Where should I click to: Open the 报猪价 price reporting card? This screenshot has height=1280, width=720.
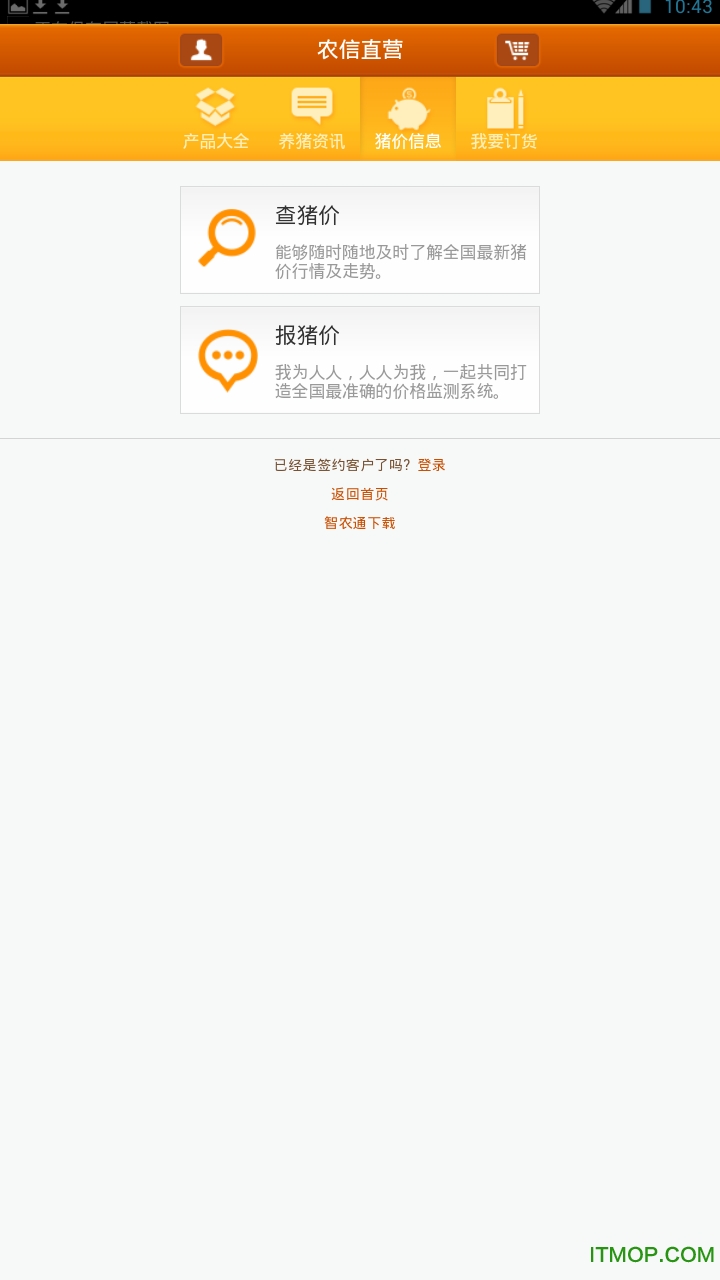click(x=359, y=360)
